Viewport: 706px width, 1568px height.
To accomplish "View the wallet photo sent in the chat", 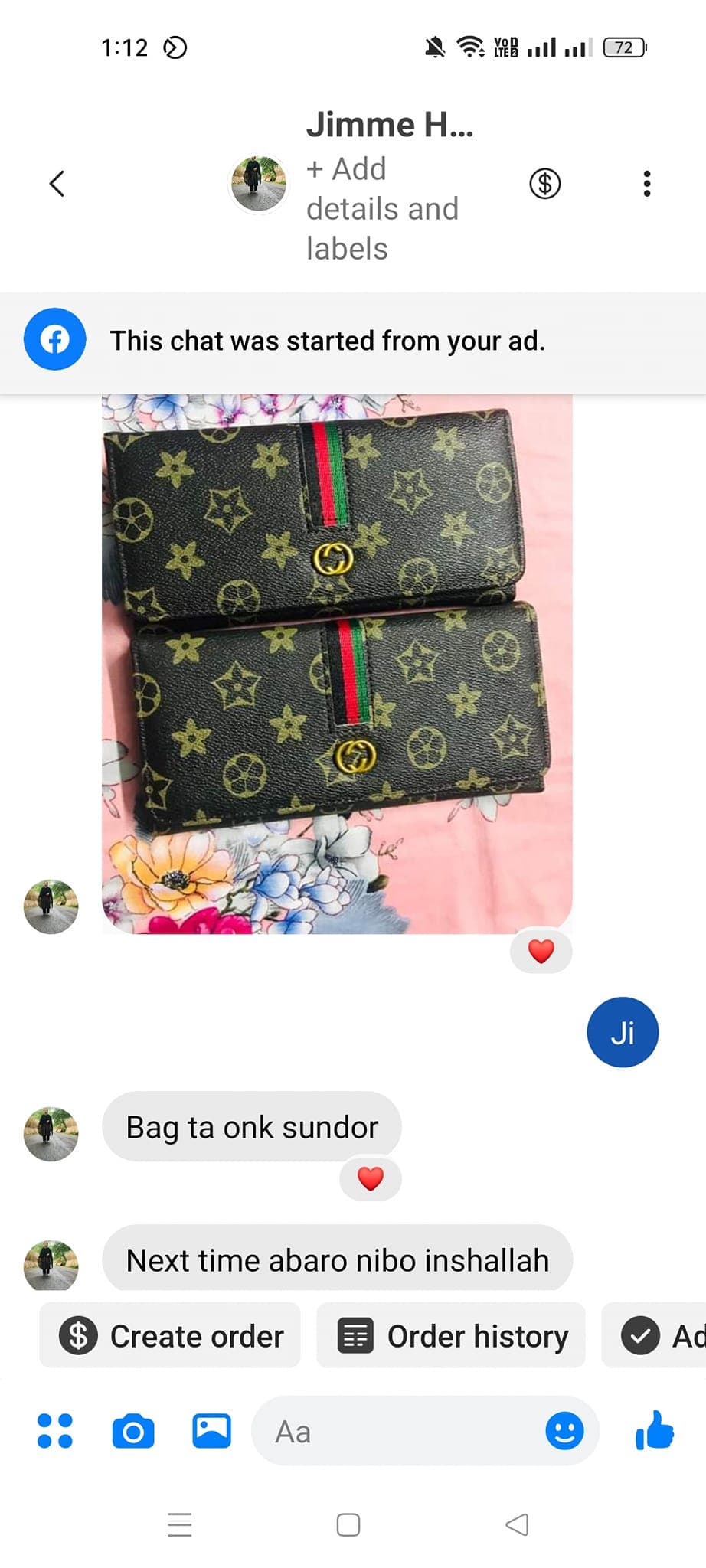I will 337,663.
